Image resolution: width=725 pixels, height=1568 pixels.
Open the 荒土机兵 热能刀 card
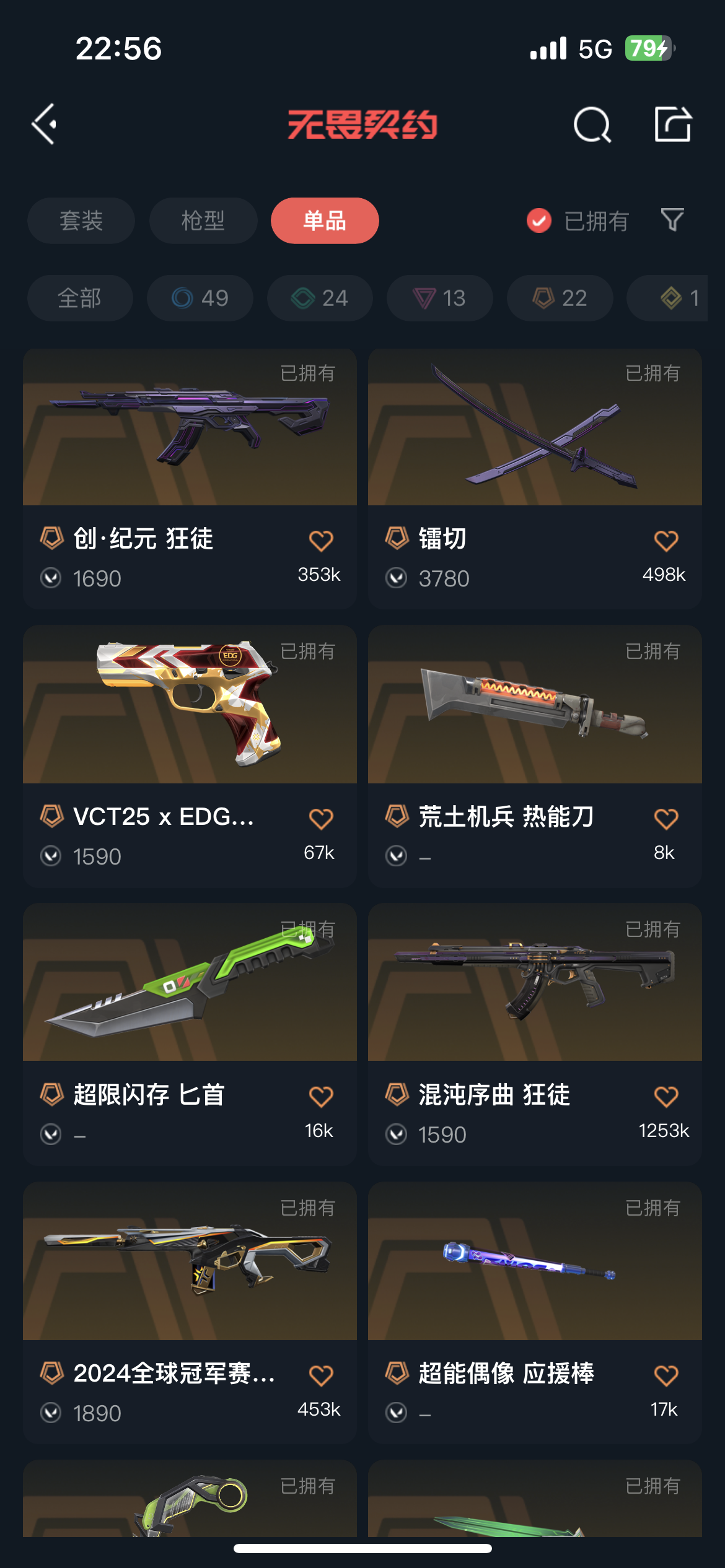click(535, 756)
